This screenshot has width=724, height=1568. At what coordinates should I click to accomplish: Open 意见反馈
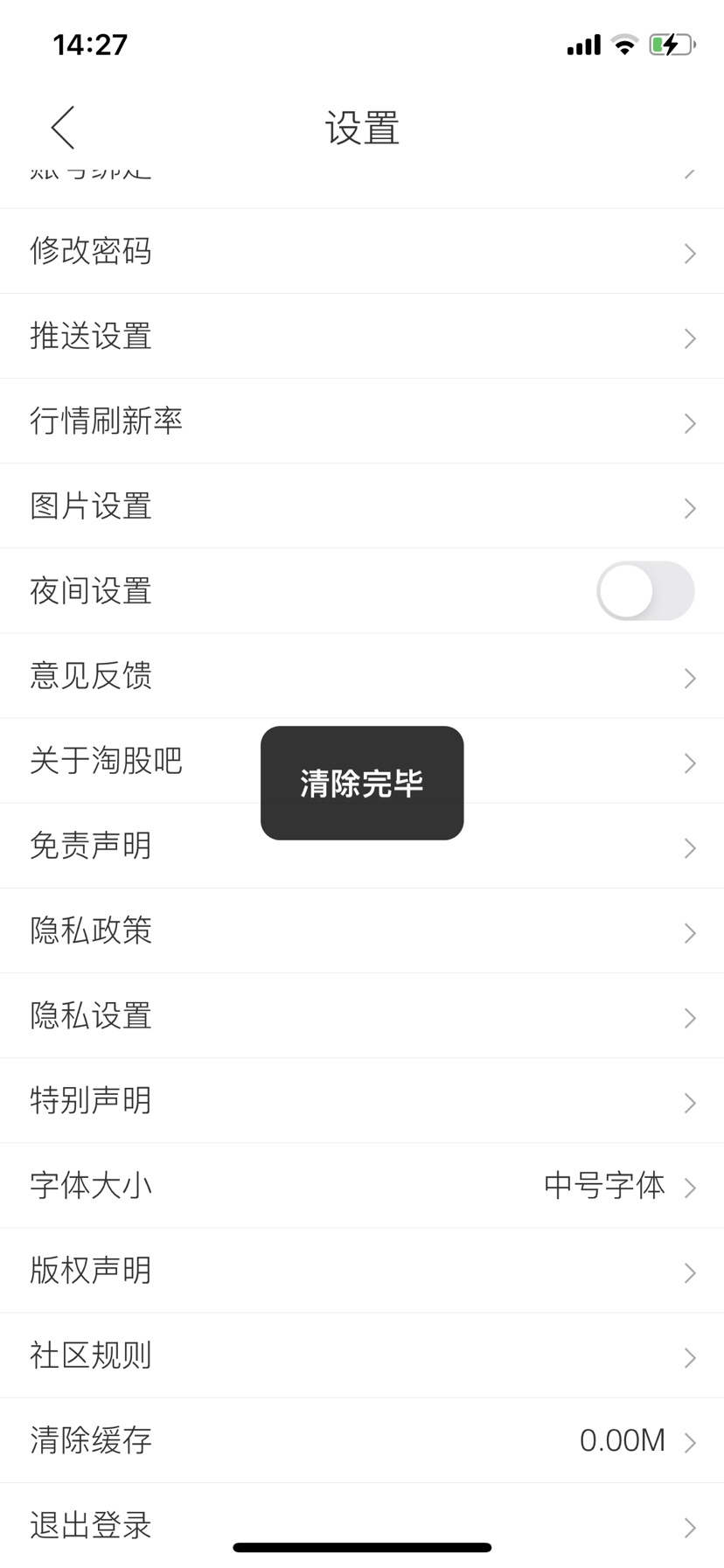362,676
